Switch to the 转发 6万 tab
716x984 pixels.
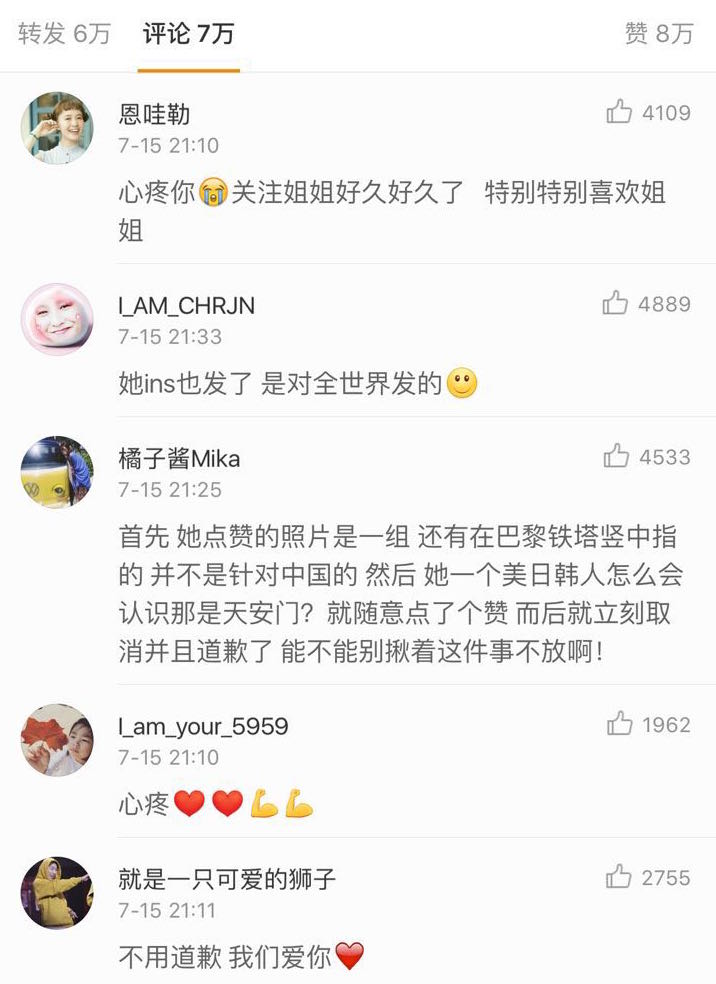click(64, 34)
